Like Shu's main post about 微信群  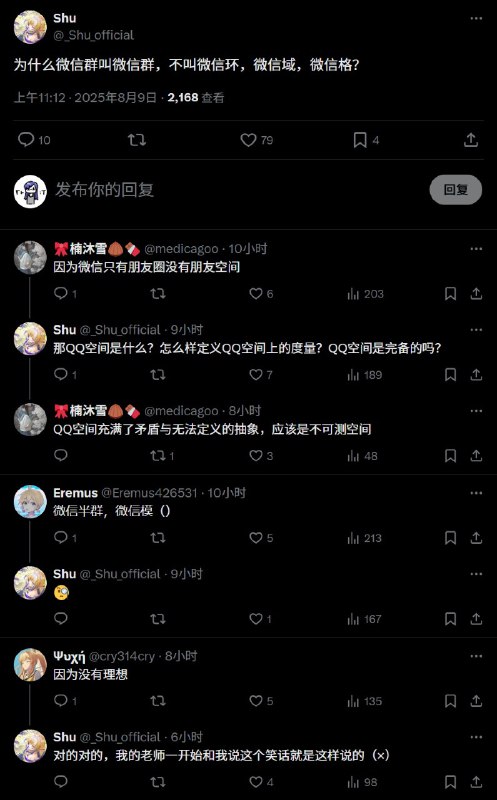pos(257,140)
